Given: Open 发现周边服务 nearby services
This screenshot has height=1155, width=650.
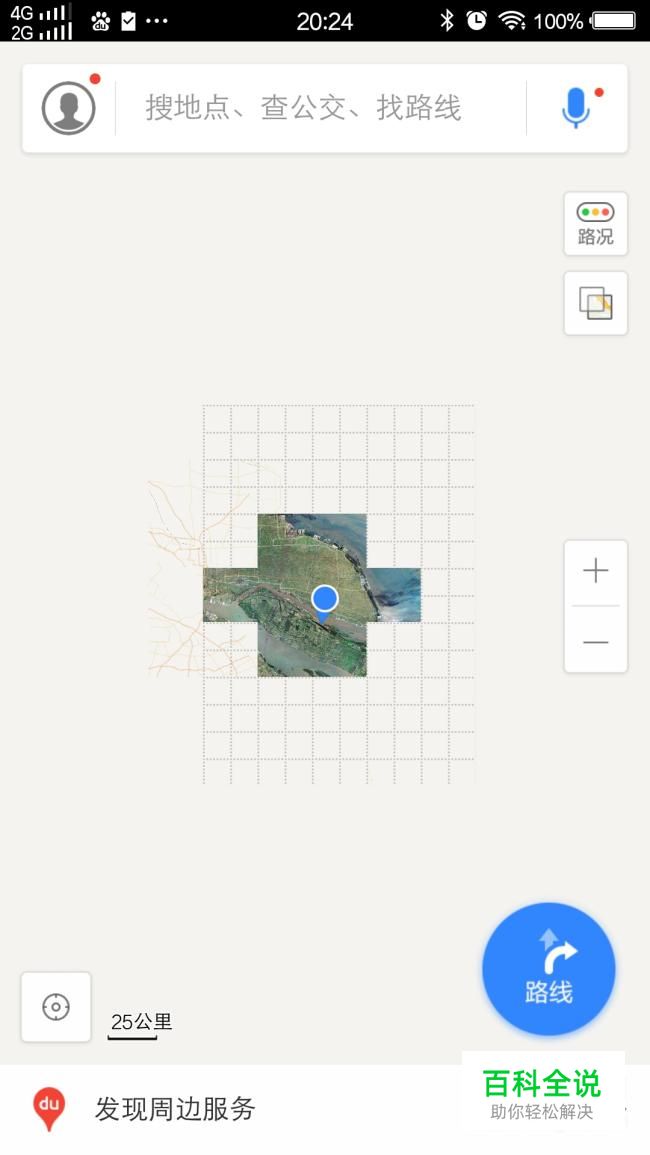Looking at the screenshot, I should (175, 1109).
